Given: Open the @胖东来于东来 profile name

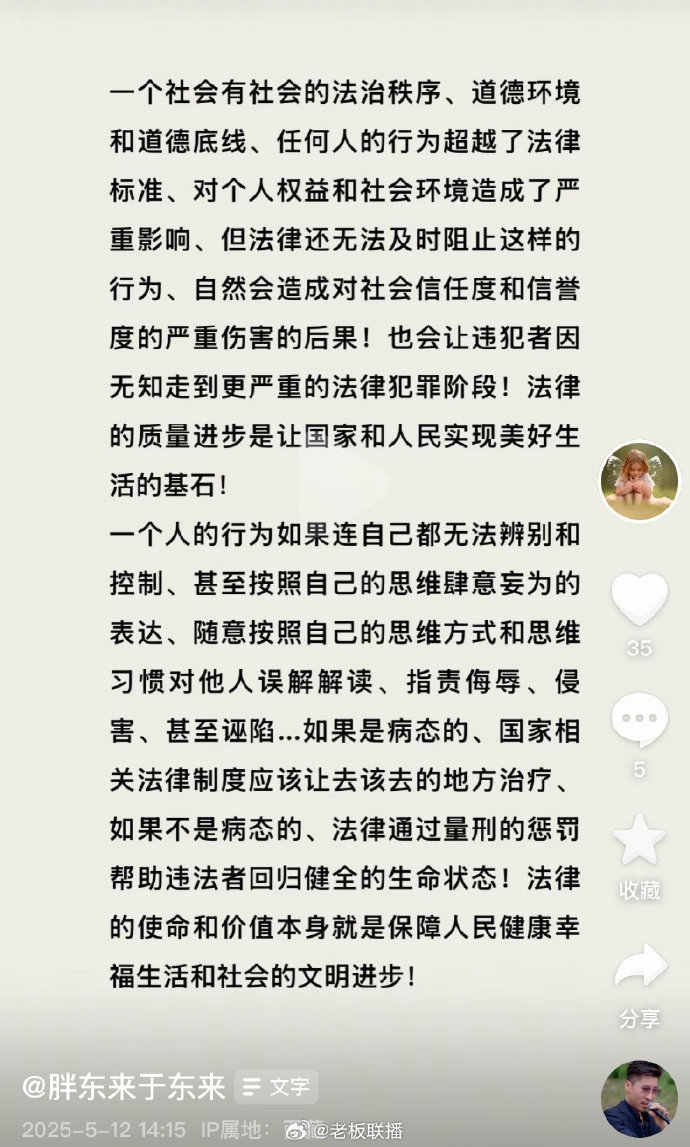Looking at the screenshot, I should (124, 1085).
